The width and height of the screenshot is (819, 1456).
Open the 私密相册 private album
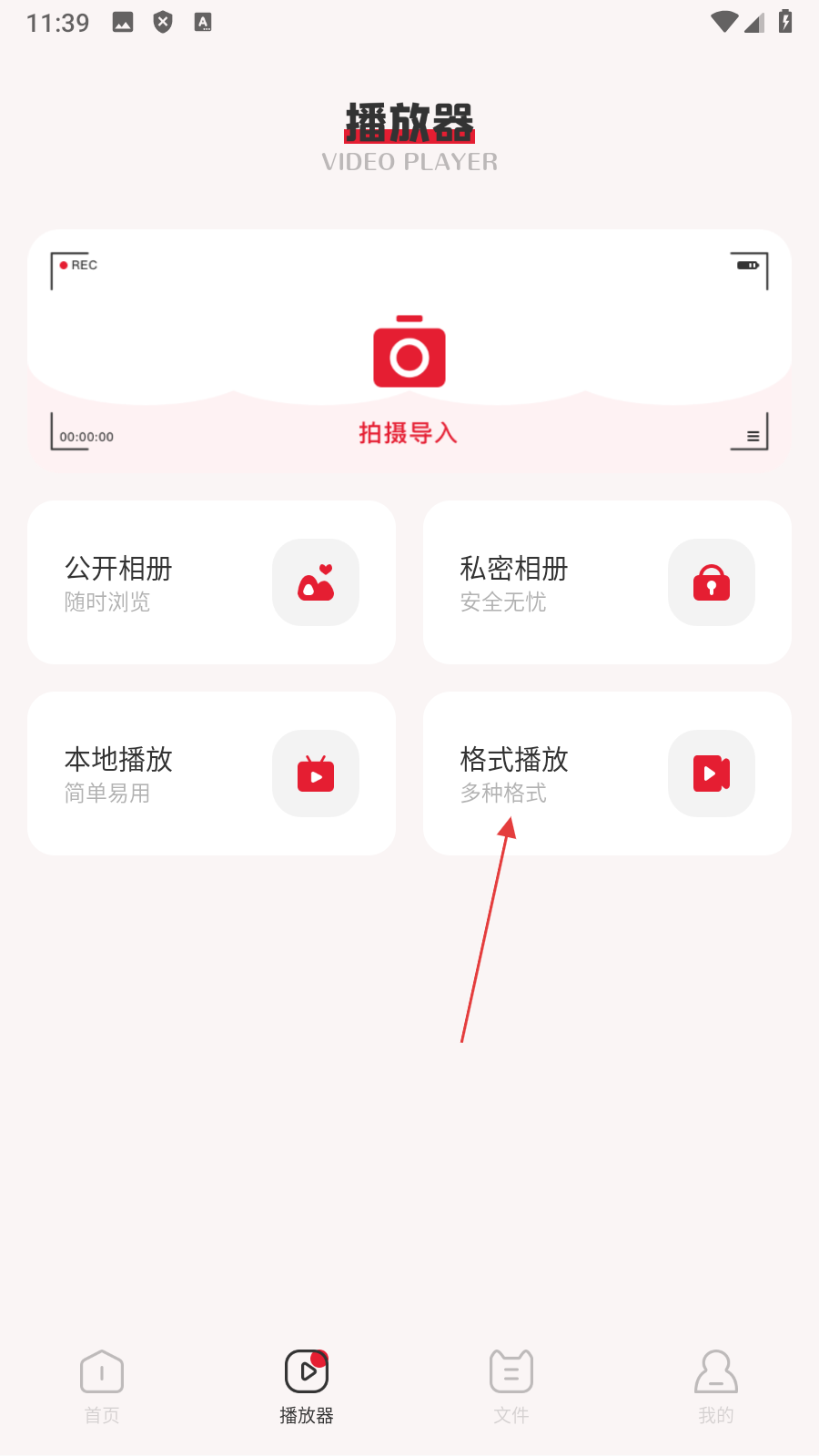(x=607, y=582)
